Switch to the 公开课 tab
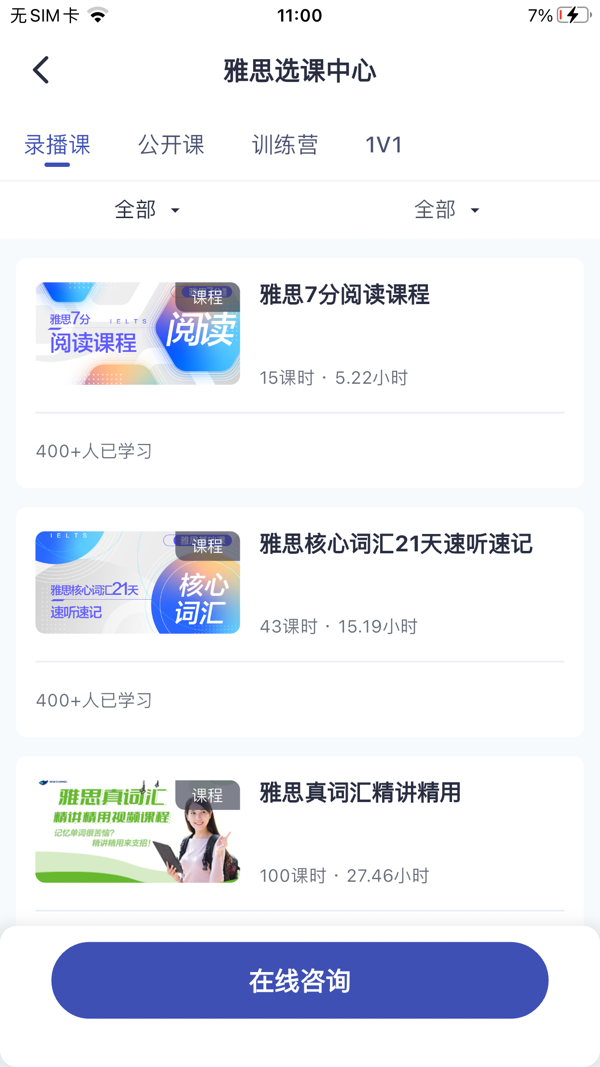This screenshot has height=1067, width=600. coord(171,145)
